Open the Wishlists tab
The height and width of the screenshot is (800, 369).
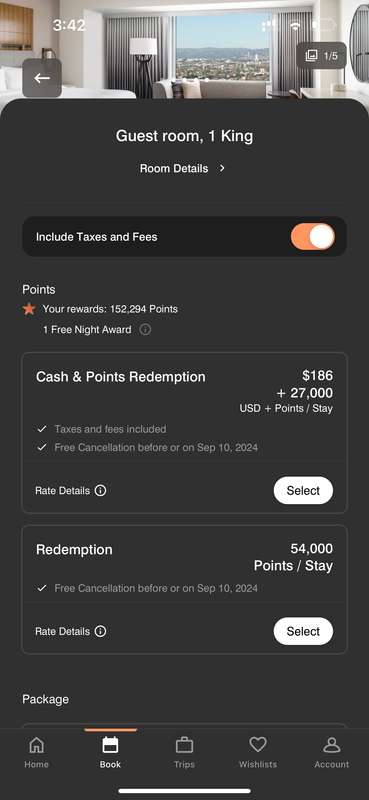[x=258, y=753]
